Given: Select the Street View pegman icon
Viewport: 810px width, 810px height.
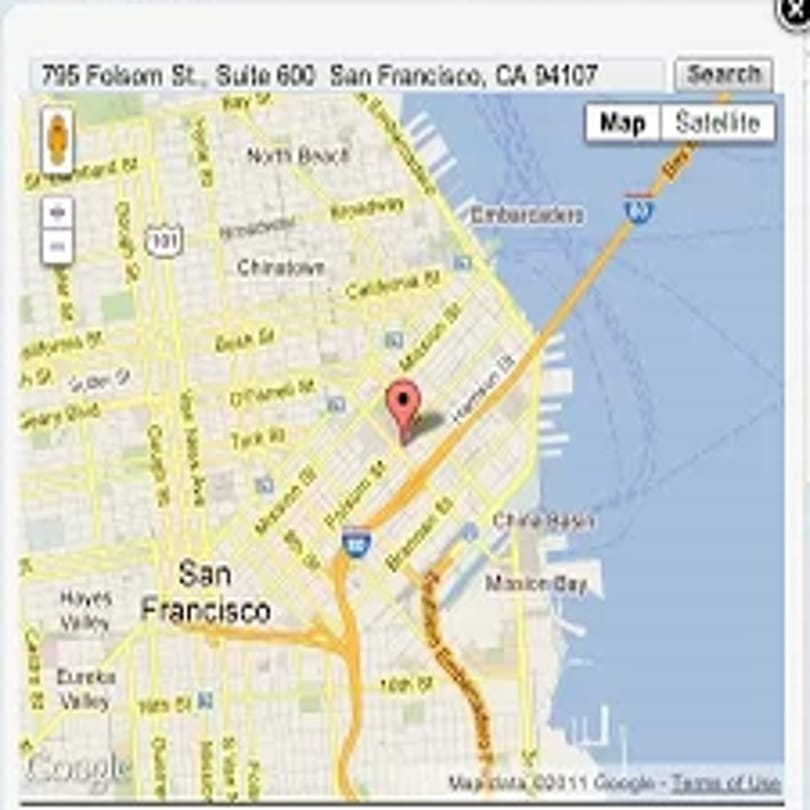Looking at the screenshot, I should coord(58,139).
